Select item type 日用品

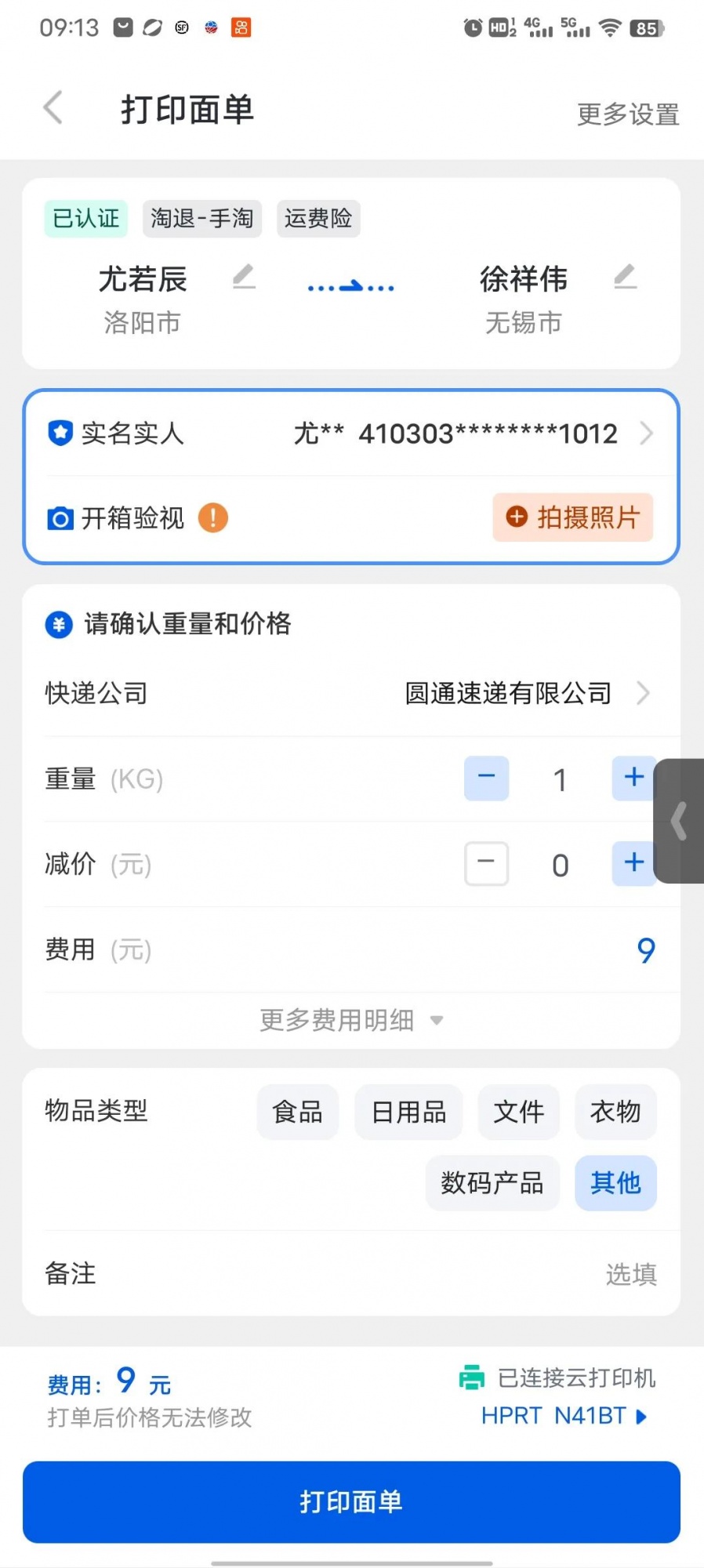(408, 1112)
